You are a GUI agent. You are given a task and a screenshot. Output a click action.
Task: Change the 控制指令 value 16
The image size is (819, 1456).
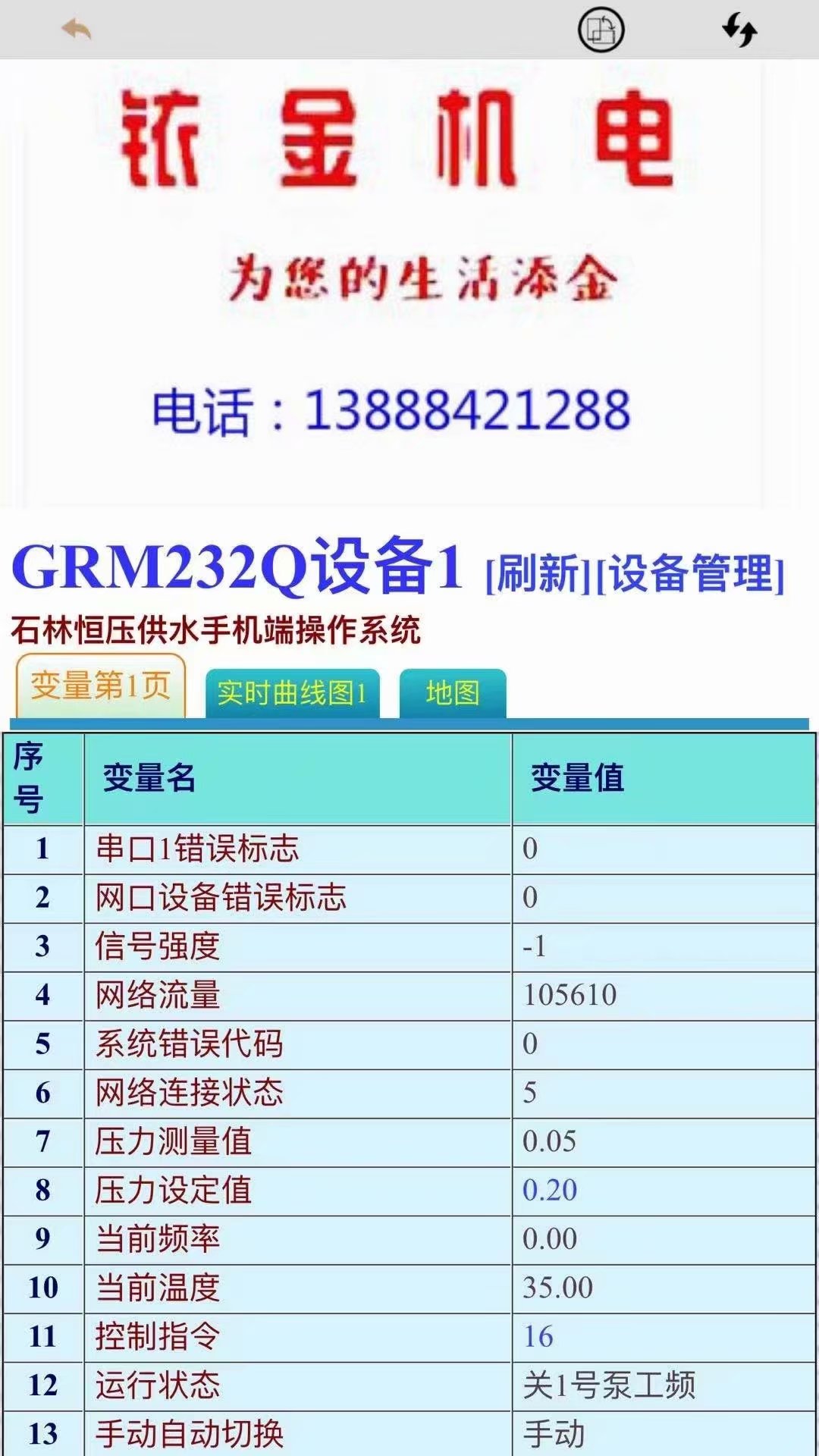point(538,1336)
